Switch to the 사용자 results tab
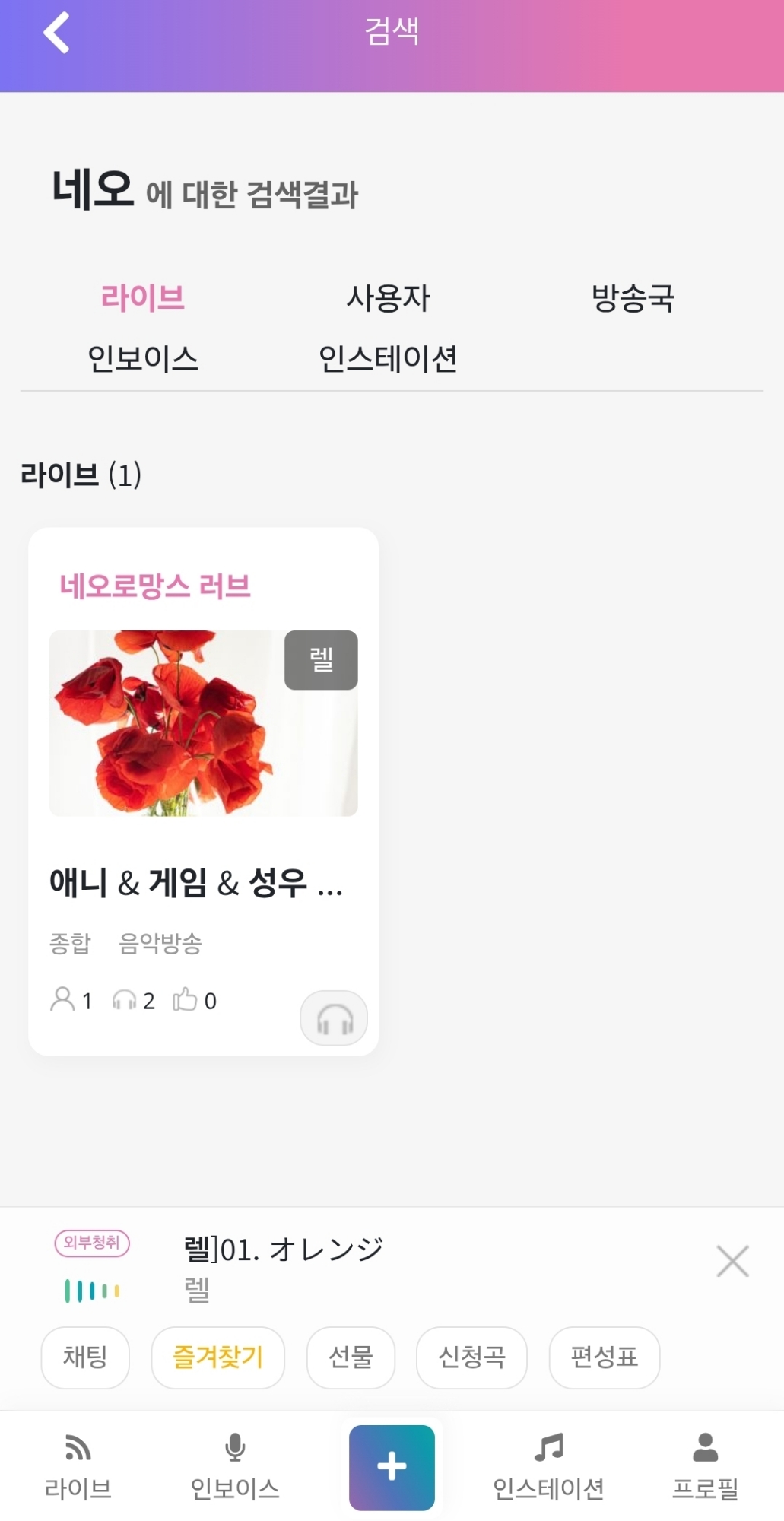 pos(388,298)
